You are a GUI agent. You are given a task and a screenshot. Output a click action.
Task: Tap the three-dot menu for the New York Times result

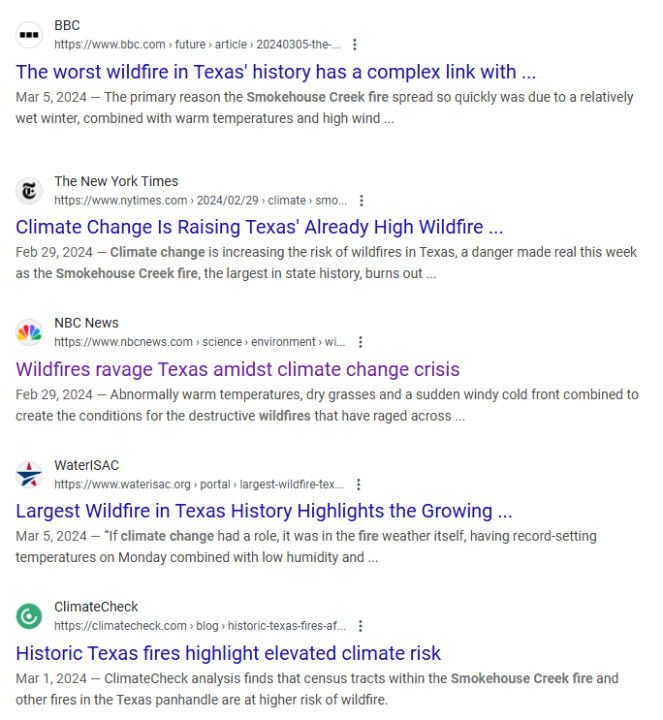coord(361,201)
